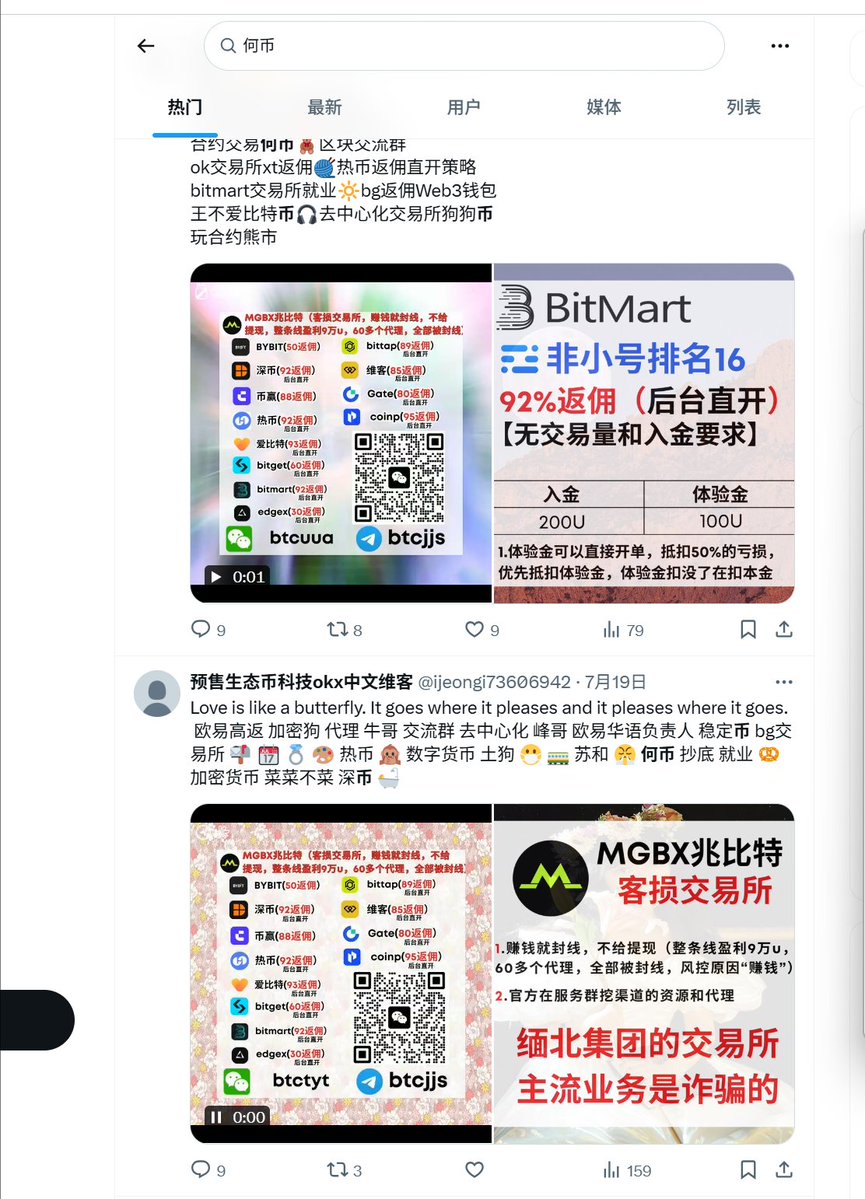Open the three-dot overflow menu
865x1199 pixels.
(x=780, y=46)
